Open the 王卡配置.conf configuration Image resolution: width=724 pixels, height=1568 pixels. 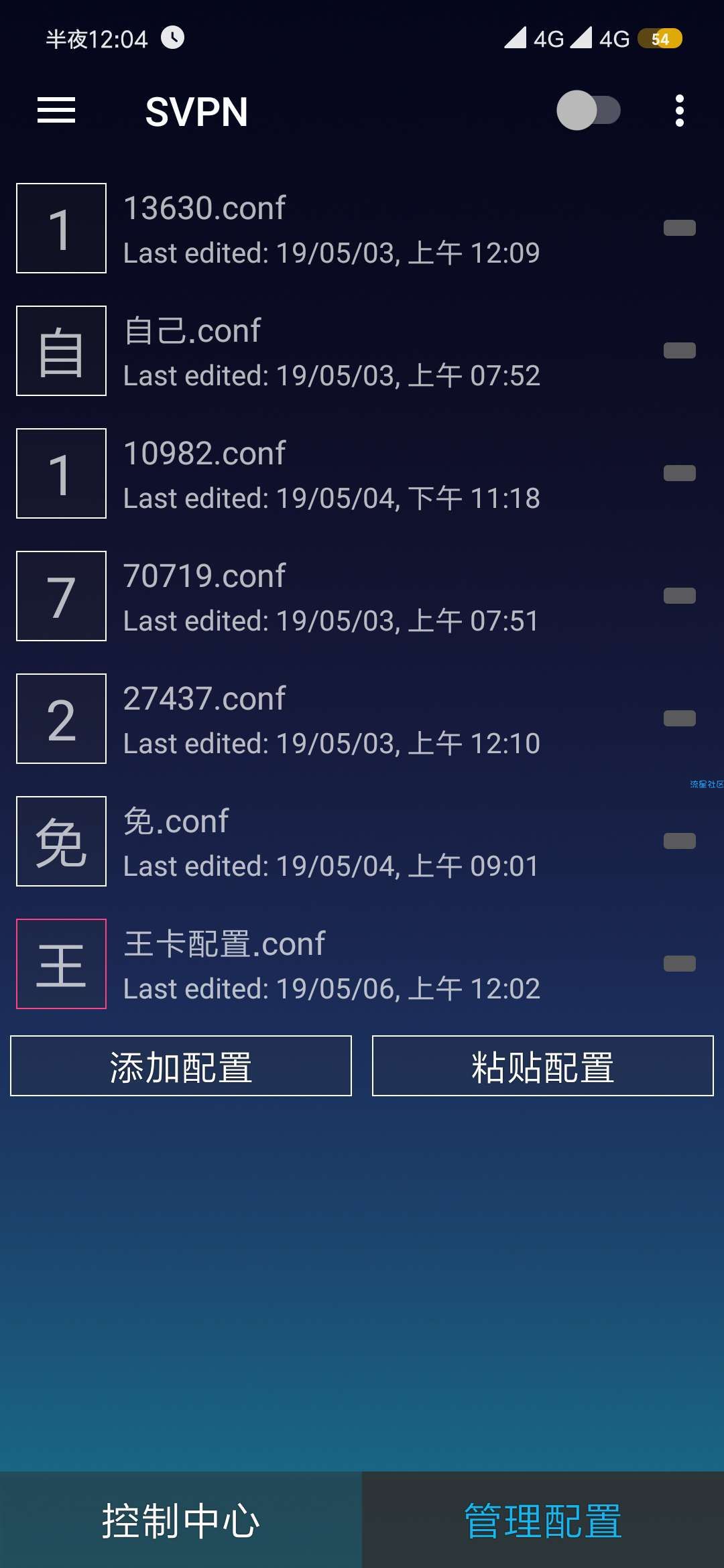331,964
